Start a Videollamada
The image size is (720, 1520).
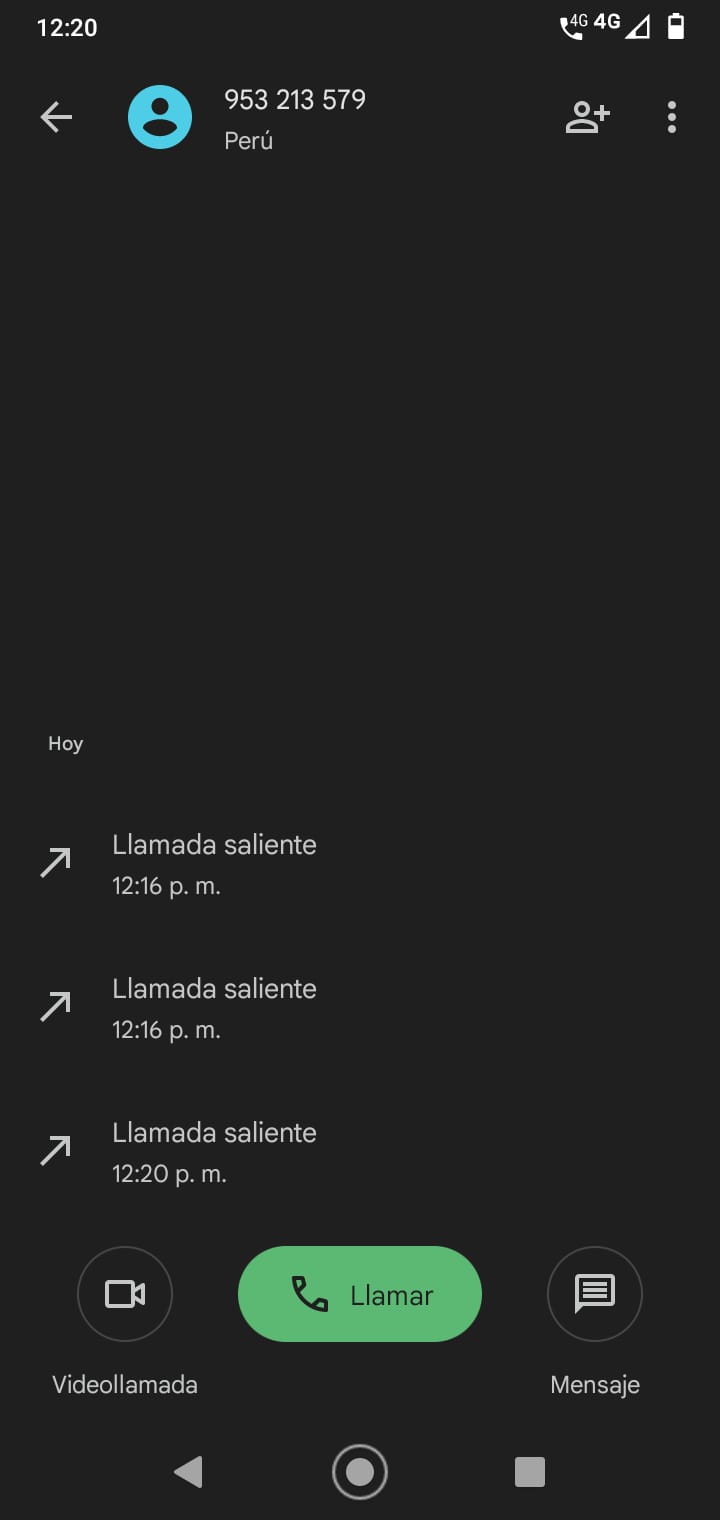125,1294
